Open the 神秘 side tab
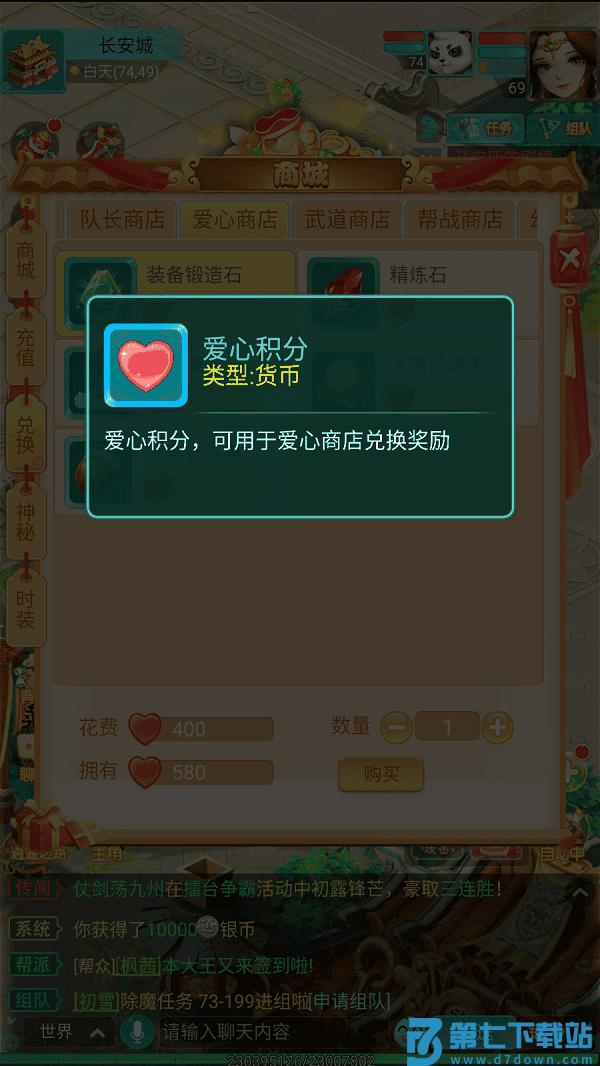The image size is (600, 1066). click(25, 520)
